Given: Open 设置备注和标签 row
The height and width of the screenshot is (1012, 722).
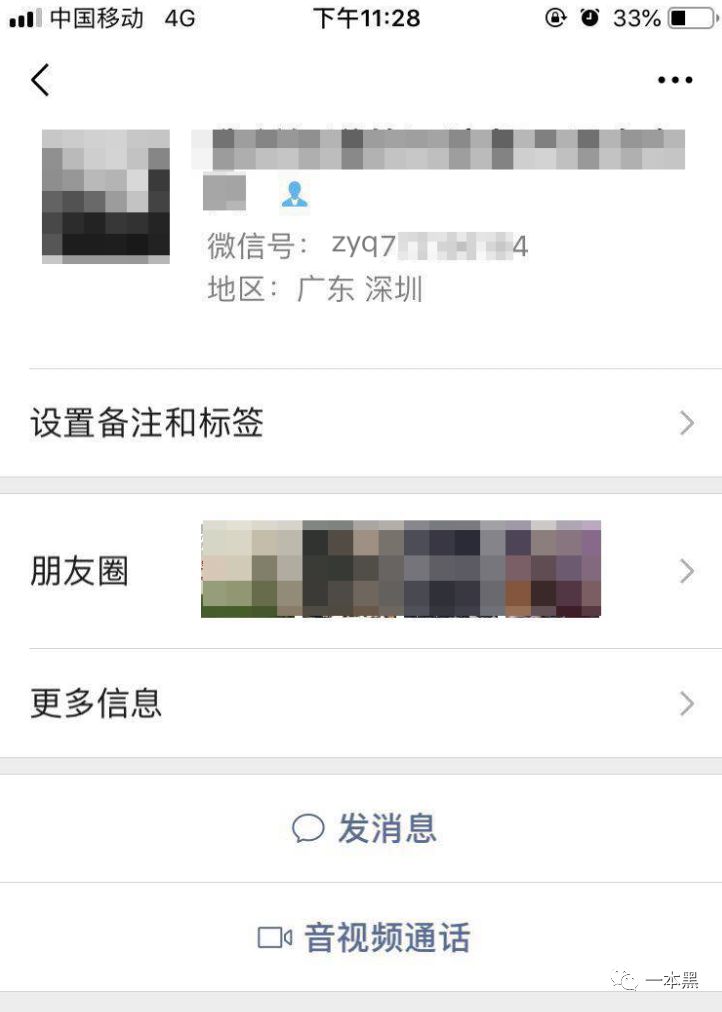Looking at the screenshot, I should click(360, 423).
